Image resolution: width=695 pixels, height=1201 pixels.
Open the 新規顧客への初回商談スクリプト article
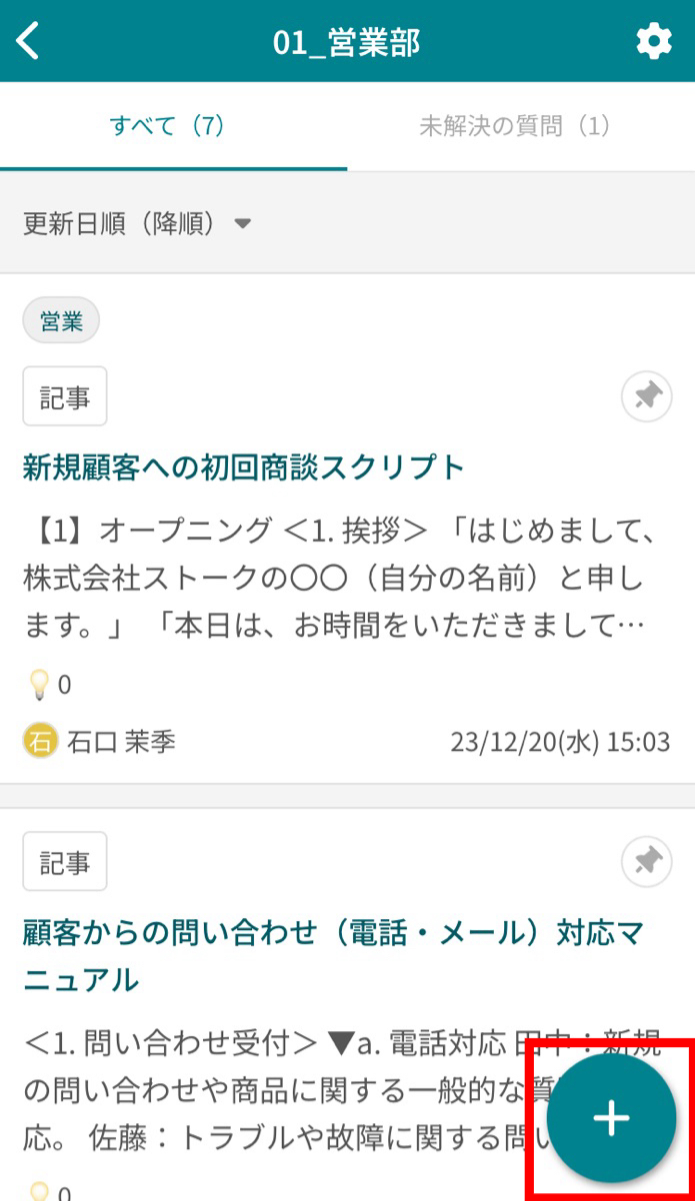coord(244,467)
